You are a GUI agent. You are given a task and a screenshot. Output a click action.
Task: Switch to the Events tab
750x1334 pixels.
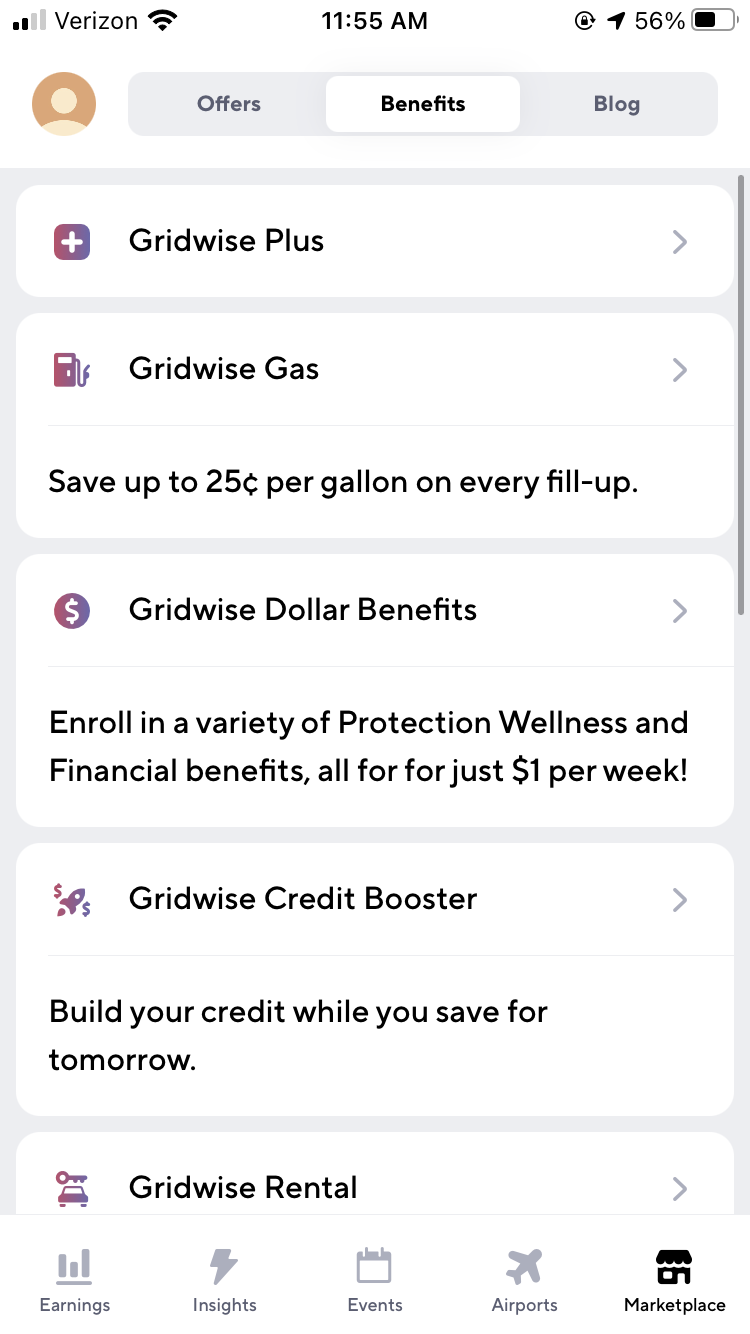(x=375, y=1280)
